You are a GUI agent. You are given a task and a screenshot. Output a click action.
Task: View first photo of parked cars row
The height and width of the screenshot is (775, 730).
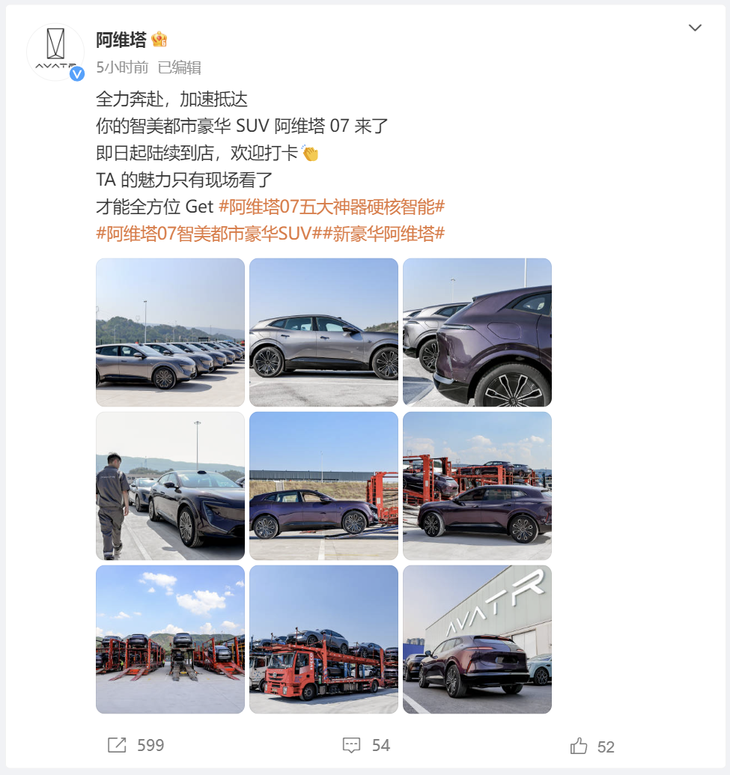point(170,332)
